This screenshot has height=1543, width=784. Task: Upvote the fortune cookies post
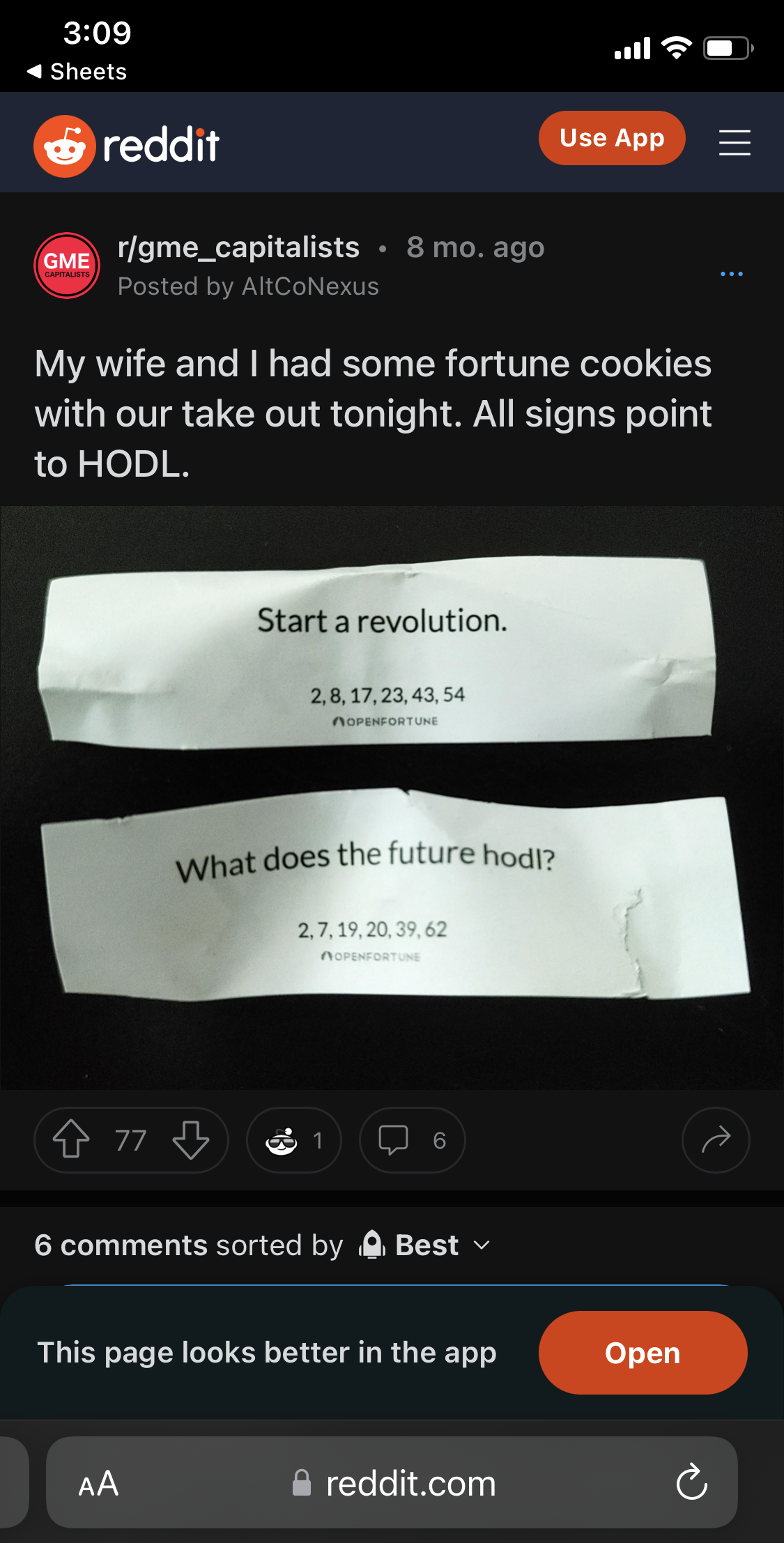coord(71,1139)
